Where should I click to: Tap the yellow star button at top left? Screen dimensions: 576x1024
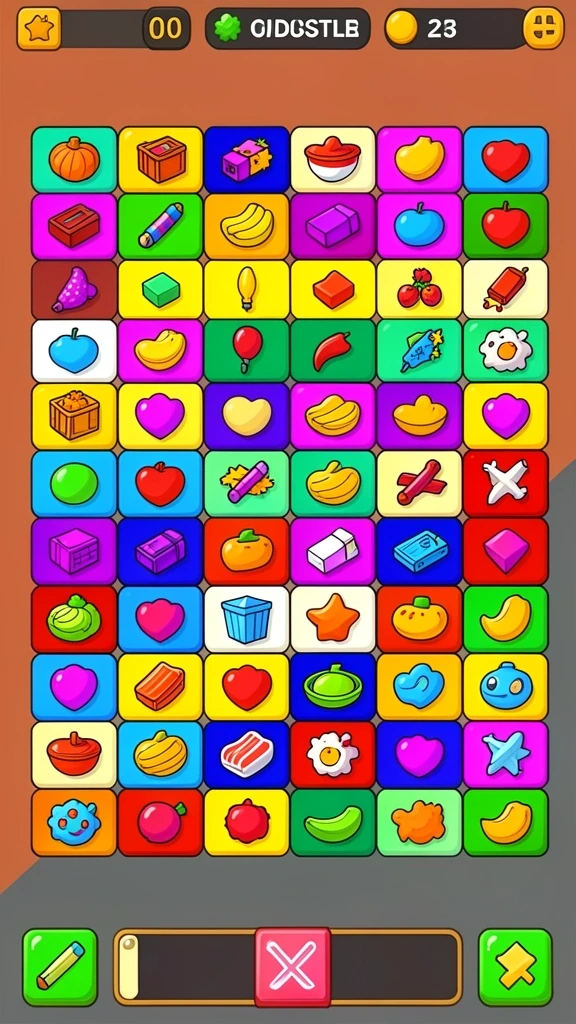(x=39, y=29)
